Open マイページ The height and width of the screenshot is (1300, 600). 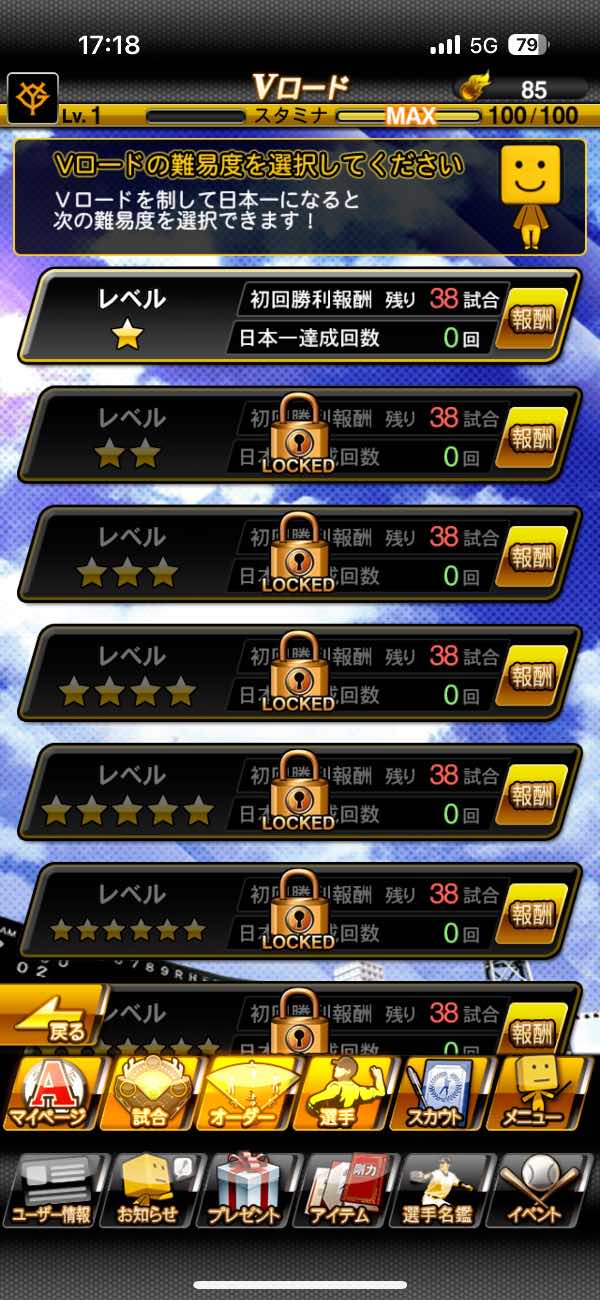50,1092
